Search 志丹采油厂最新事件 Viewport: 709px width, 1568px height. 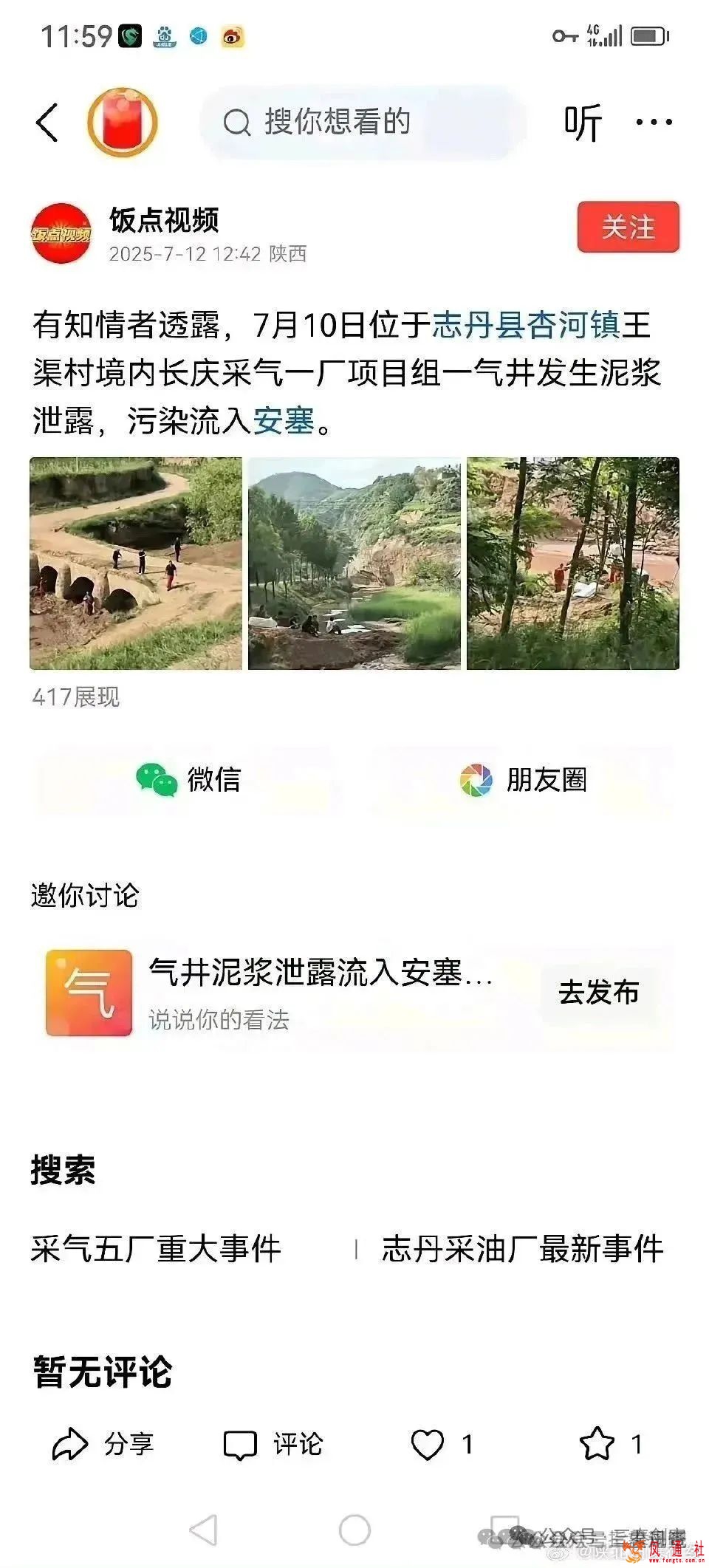pos(522,1249)
